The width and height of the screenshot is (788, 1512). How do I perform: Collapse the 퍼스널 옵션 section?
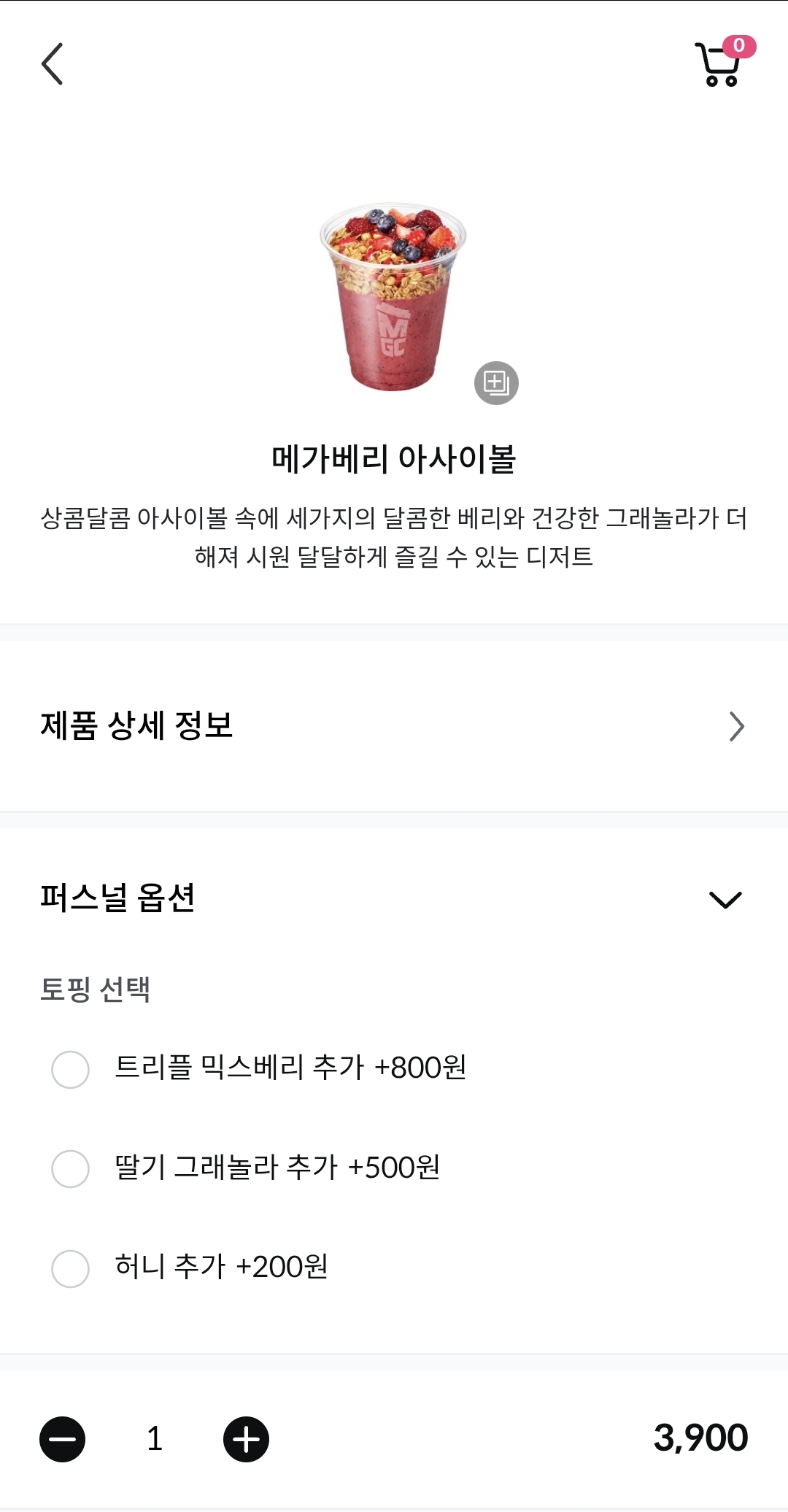725,899
